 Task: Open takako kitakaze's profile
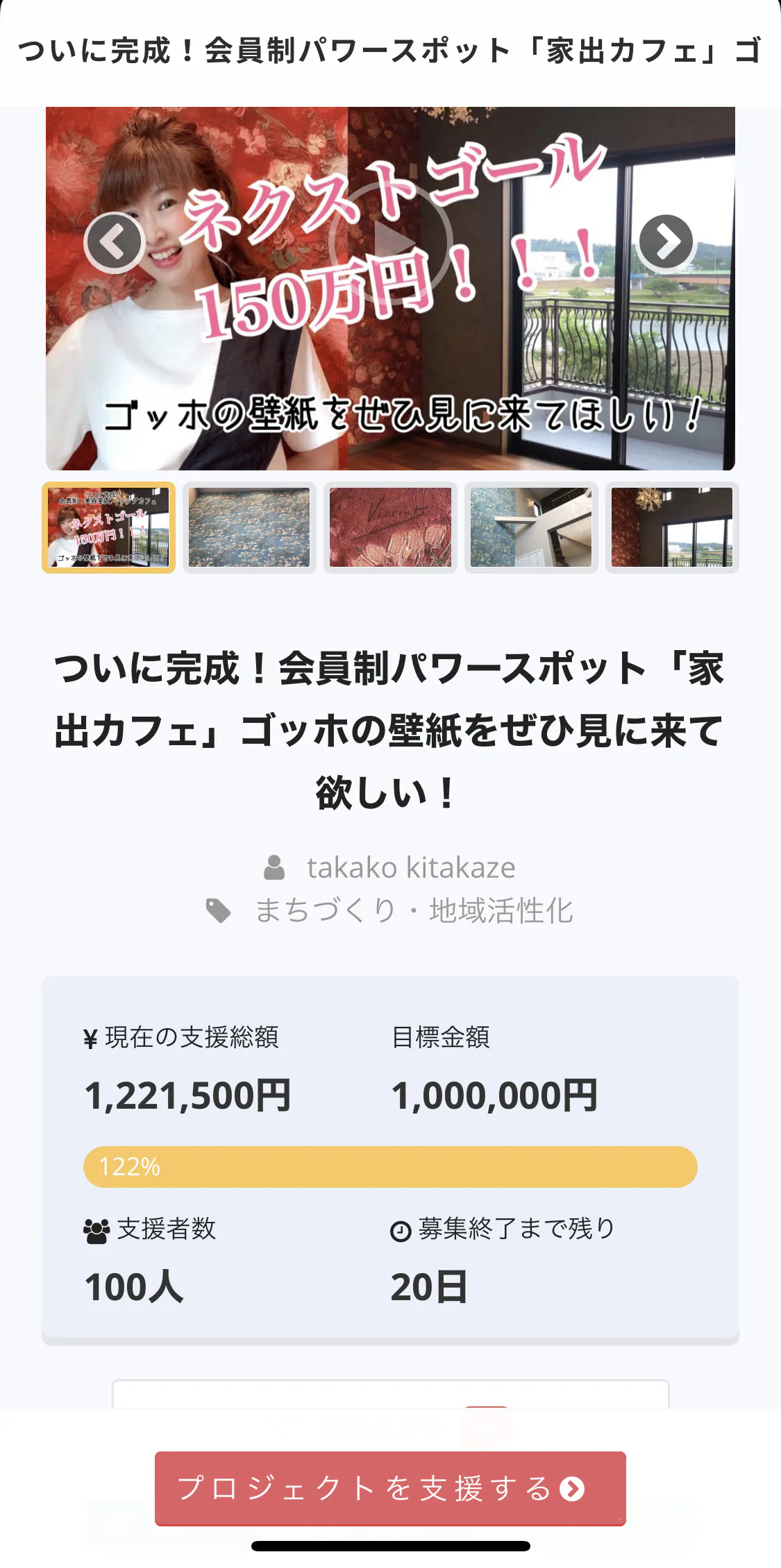pos(410,867)
